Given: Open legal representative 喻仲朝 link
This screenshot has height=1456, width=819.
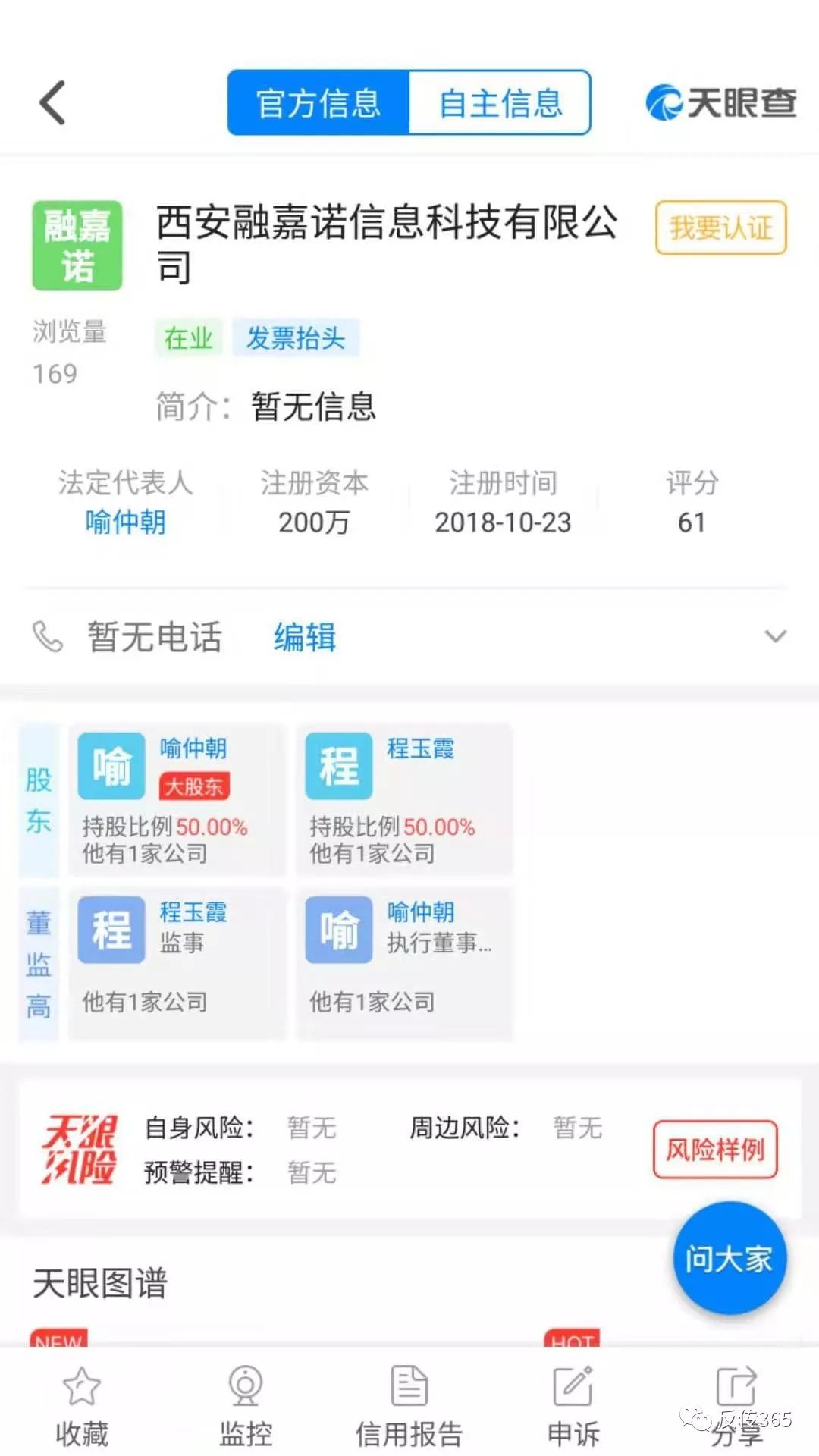Looking at the screenshot, I should click(x=125, y=522).
